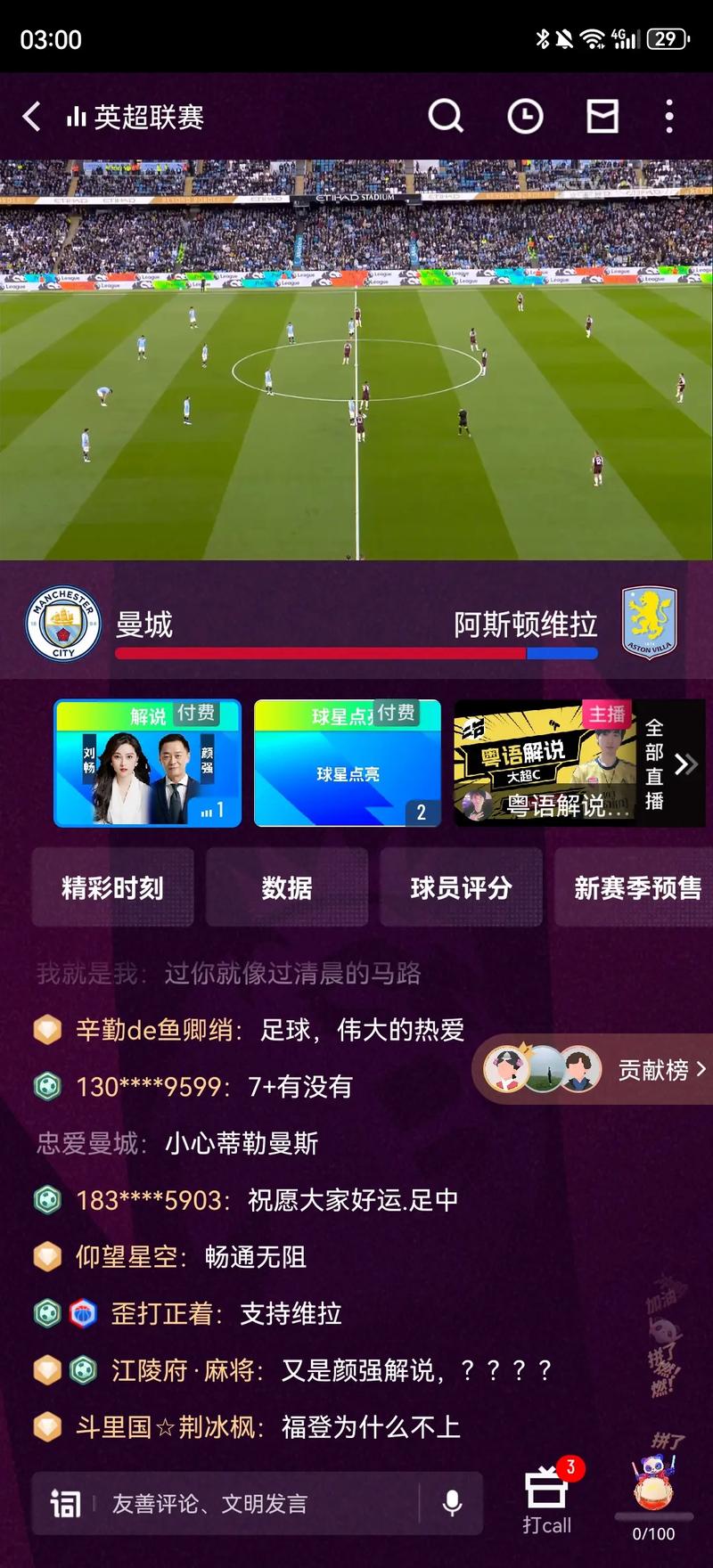Open the 词 quick phrases icon
The width and height of the screenshot is (713, 1568).
coord(65,1504)
